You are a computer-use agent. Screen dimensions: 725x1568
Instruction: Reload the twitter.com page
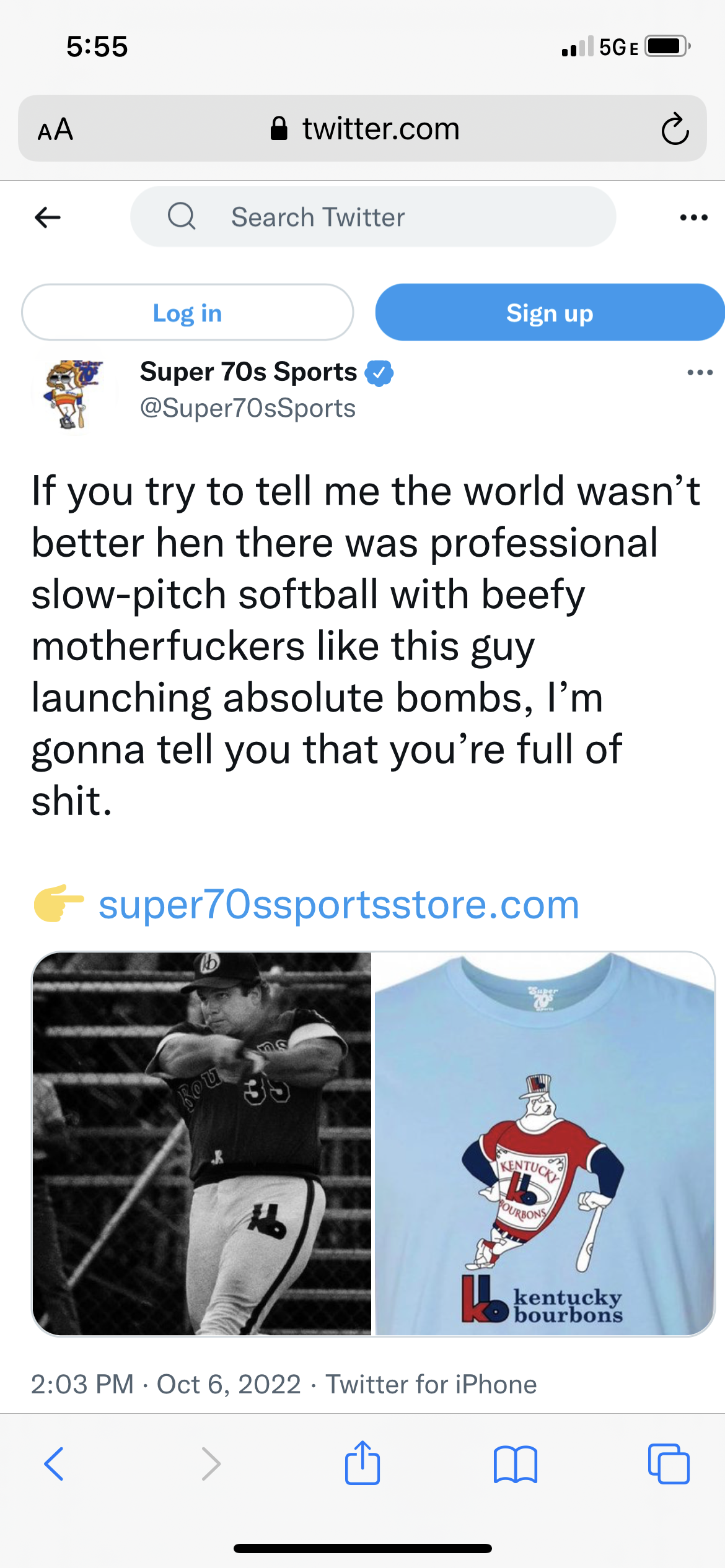coord(675,129)
